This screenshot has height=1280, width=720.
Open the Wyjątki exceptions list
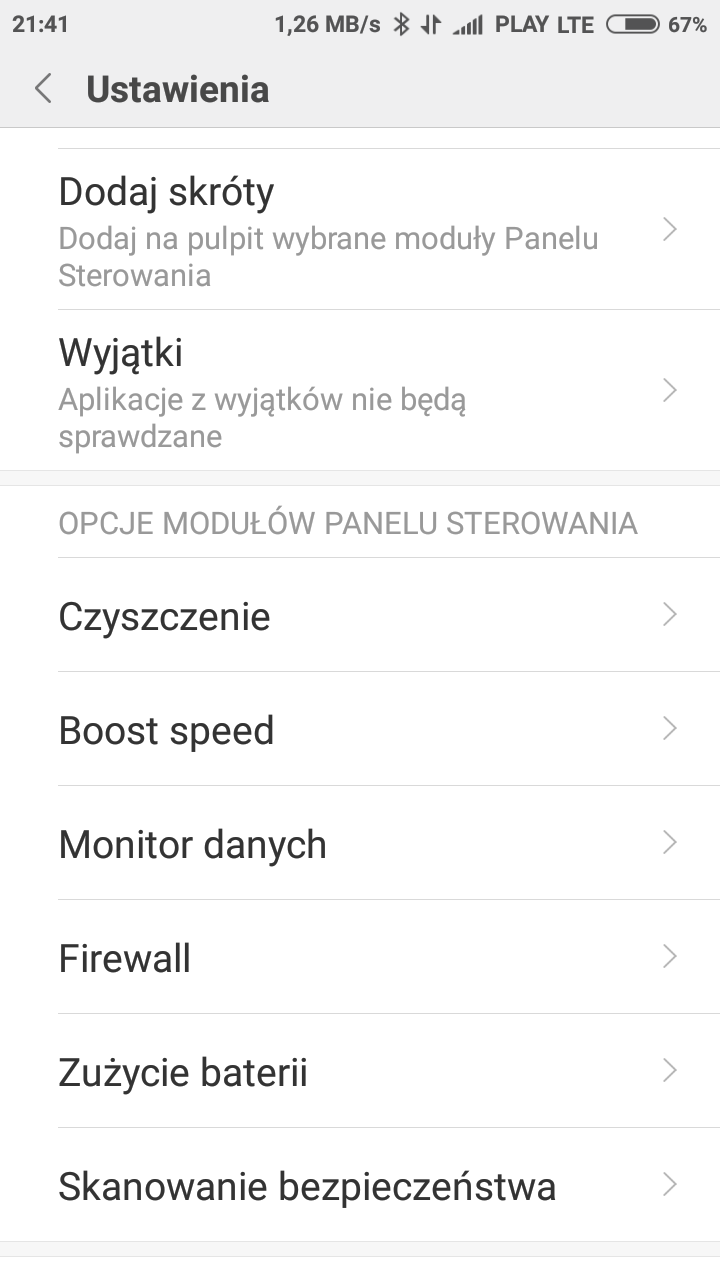[360, 391]
